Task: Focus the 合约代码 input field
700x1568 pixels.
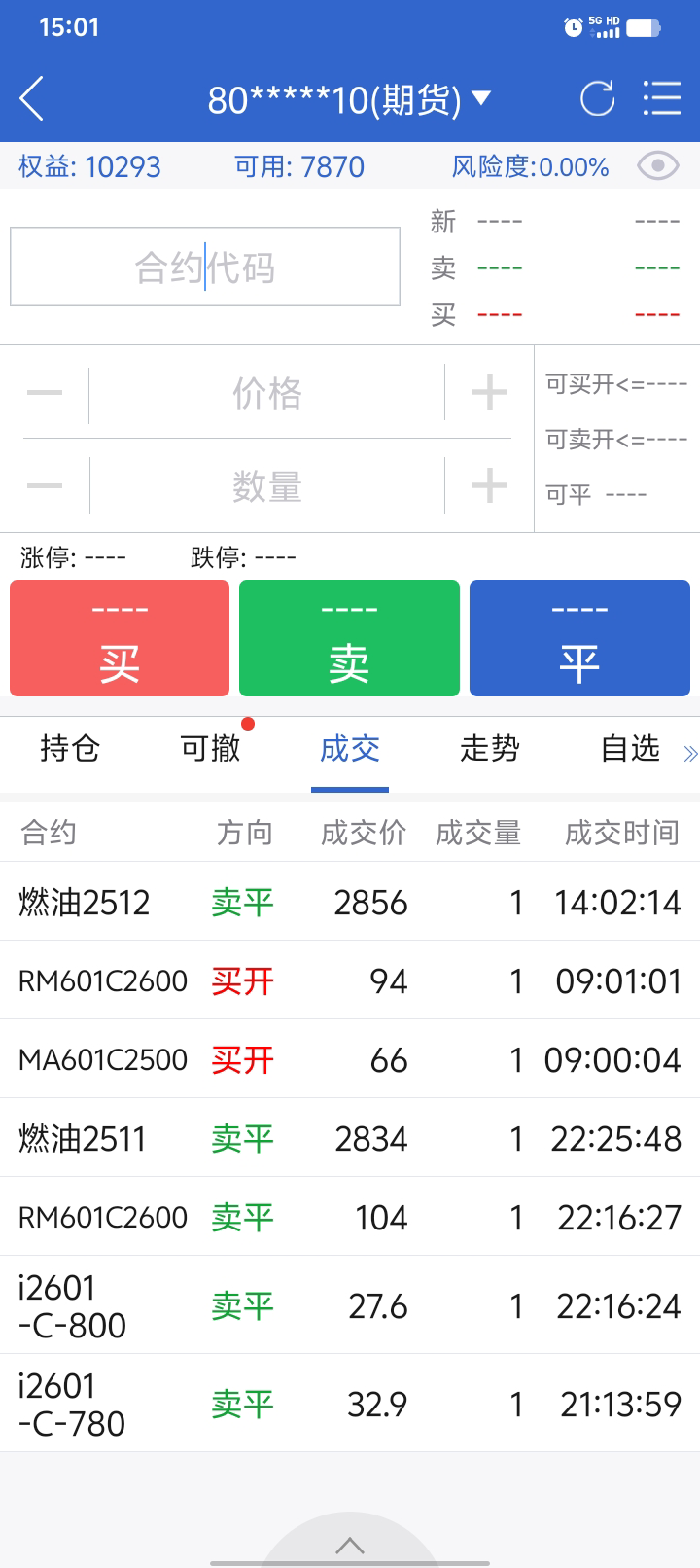Action: click(205, 267)
